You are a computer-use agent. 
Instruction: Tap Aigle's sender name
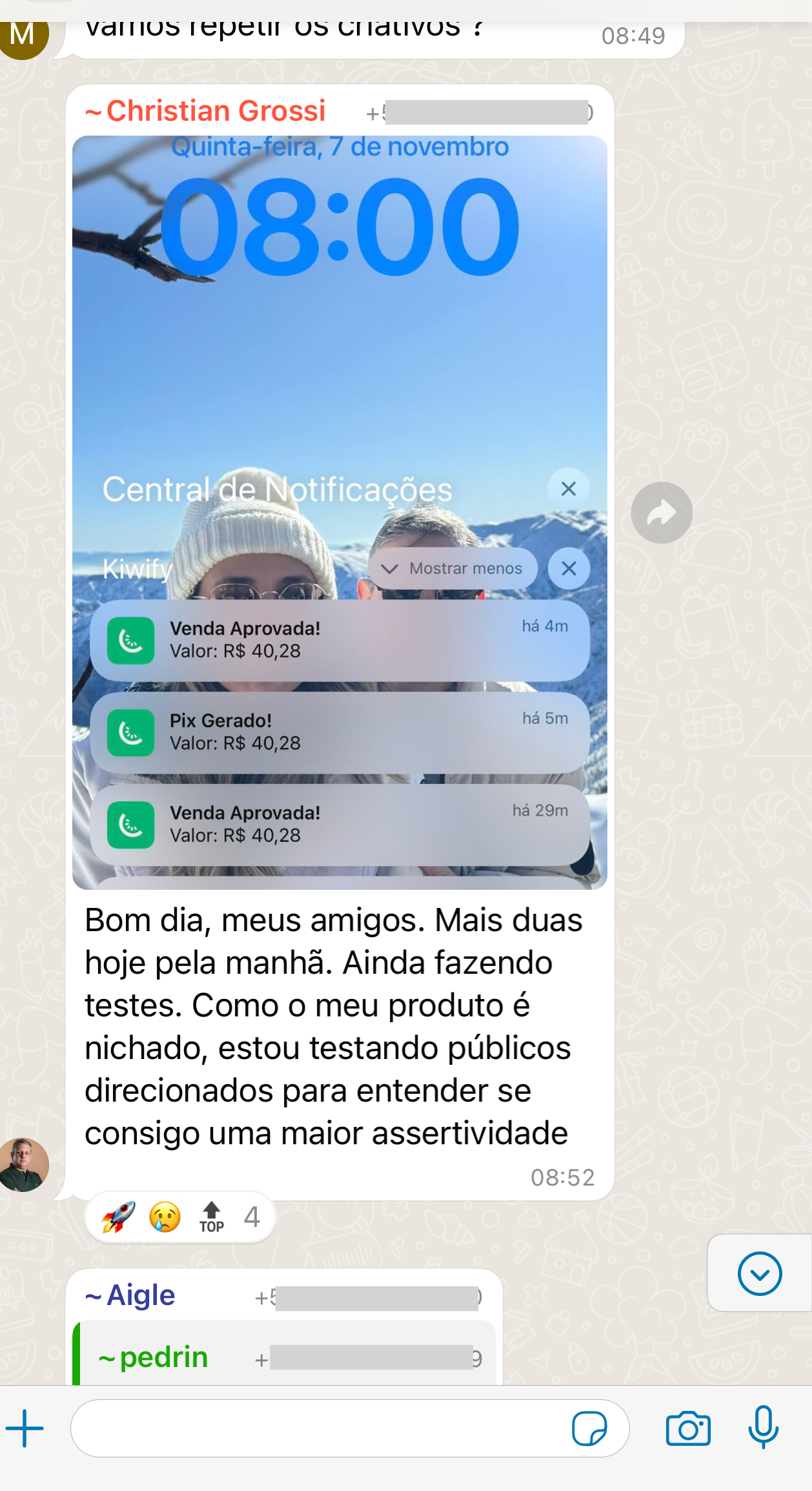[141, 1295]
